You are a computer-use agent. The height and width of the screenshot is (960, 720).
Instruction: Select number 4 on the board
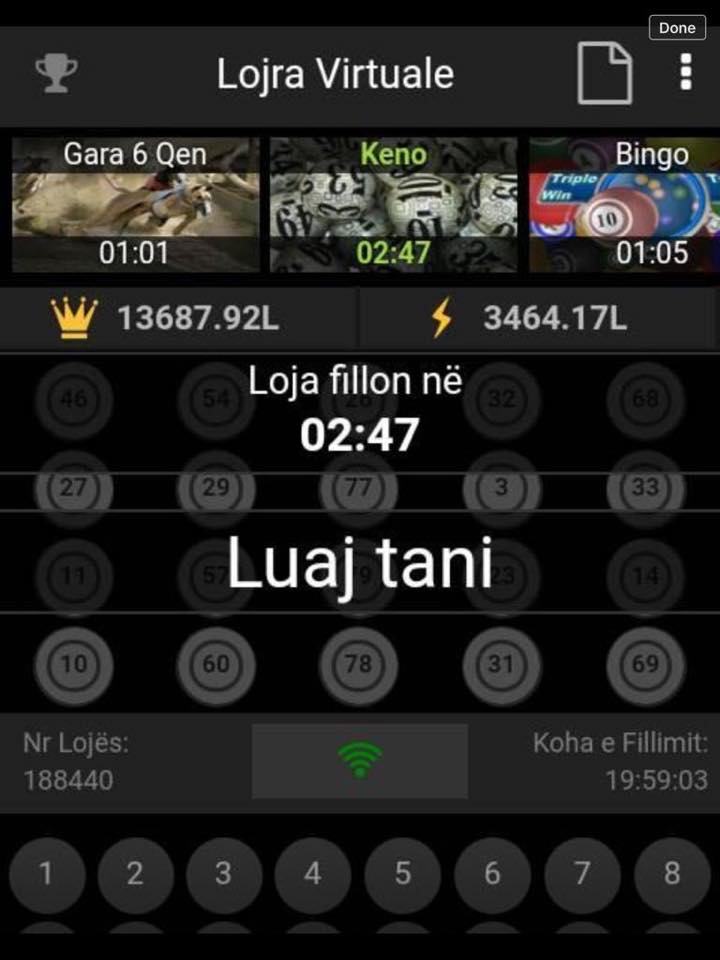313,874
